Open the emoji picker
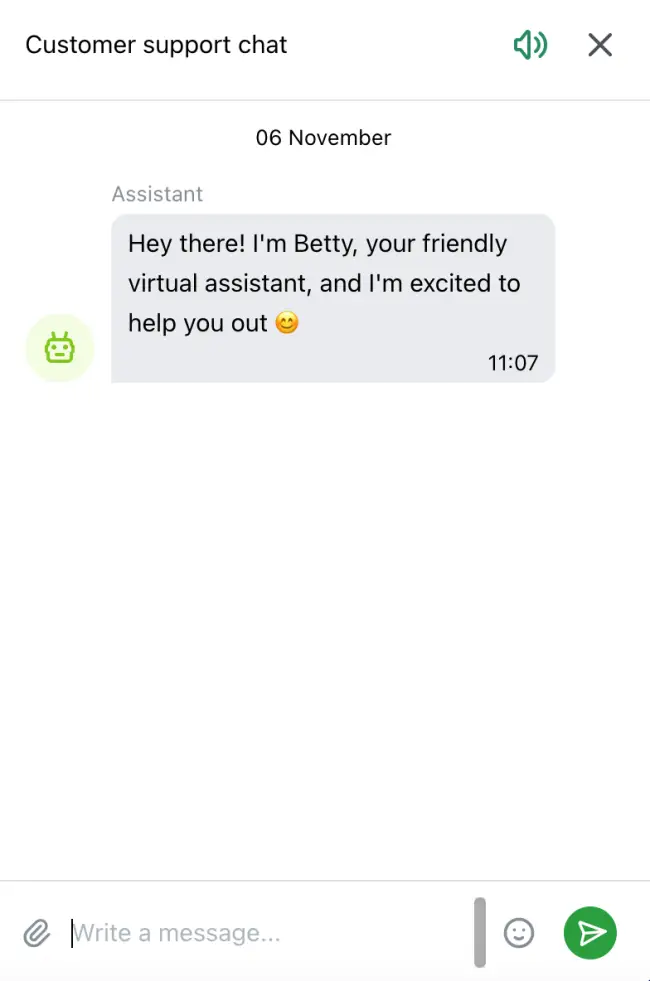650x981 pixels. (x=519, y=933)
